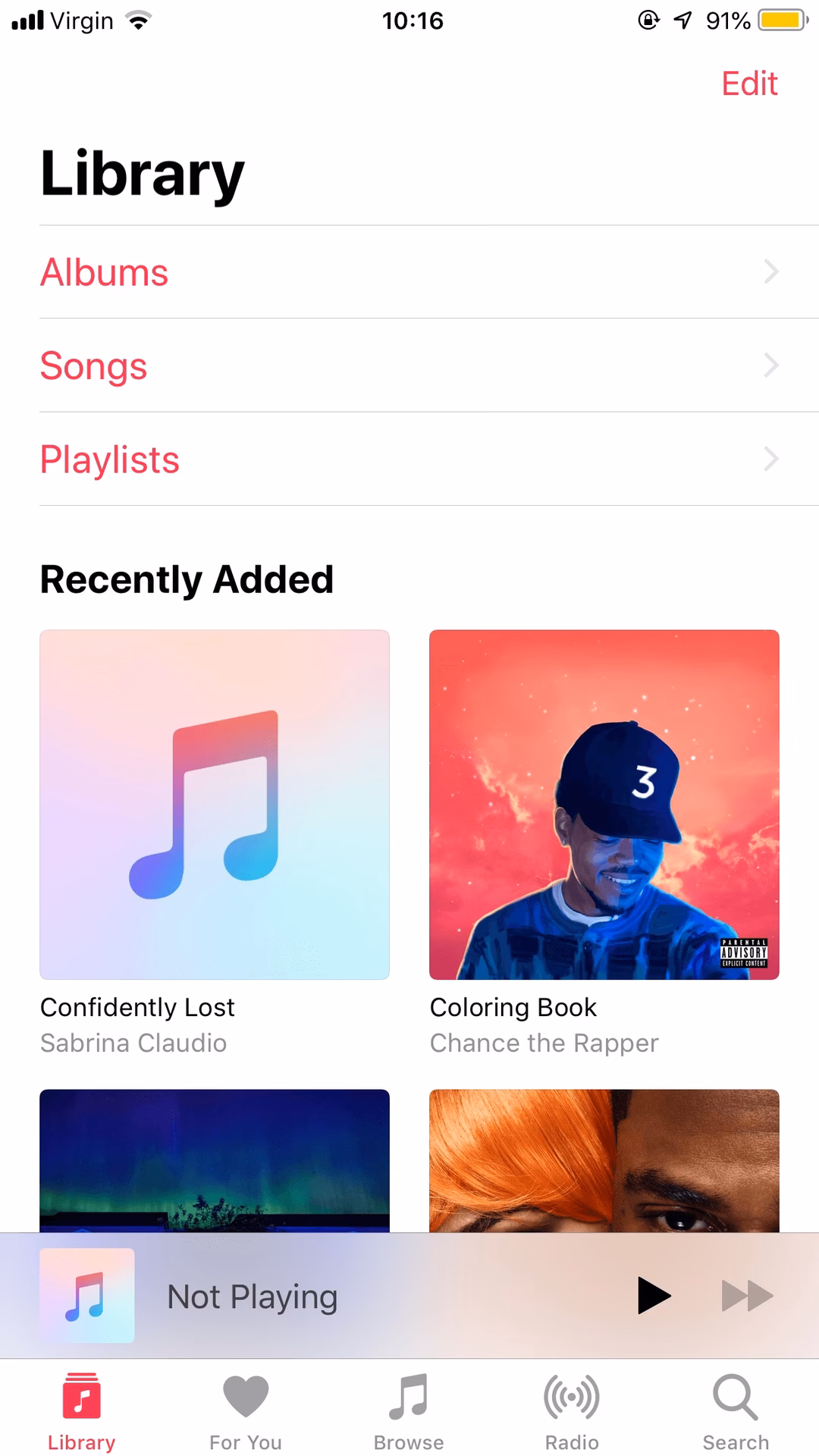Viewport: 819px width, 1456px height.
Task: Tap the Edit link
Action: (x=748, y=83)
